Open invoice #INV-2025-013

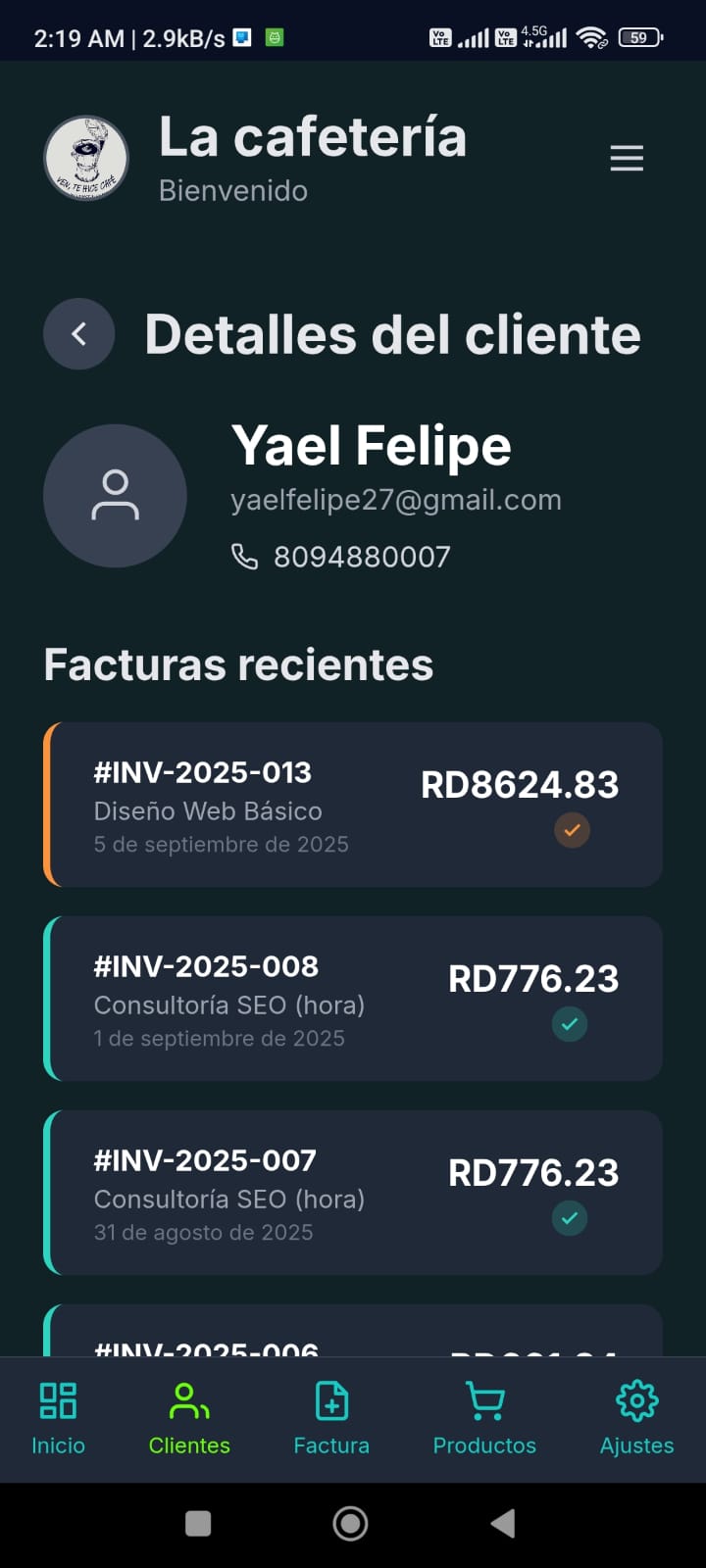[353, 805]
